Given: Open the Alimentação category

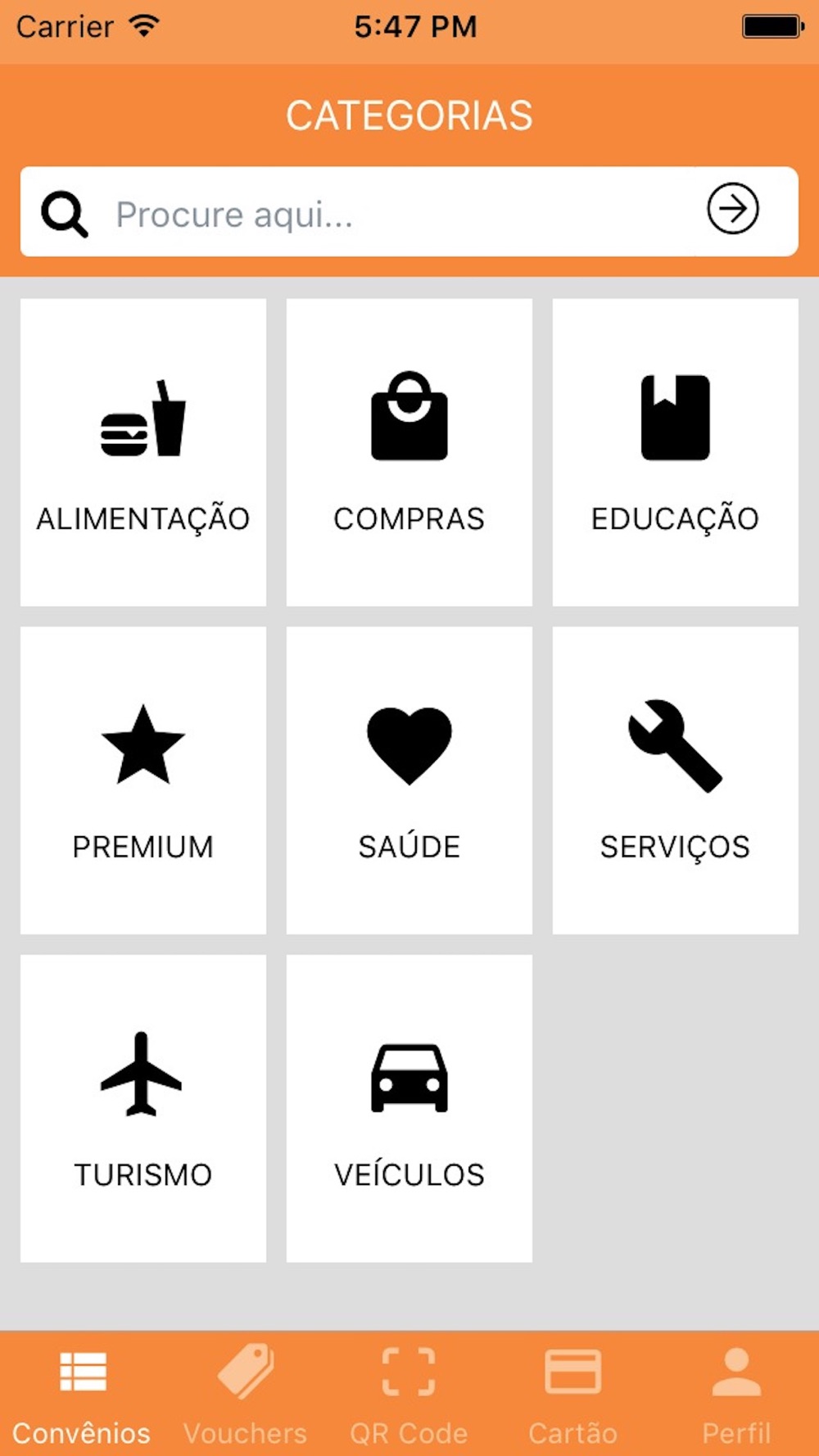Looking at the screenshot, I should pyautogui.click(x=143, y=452).
